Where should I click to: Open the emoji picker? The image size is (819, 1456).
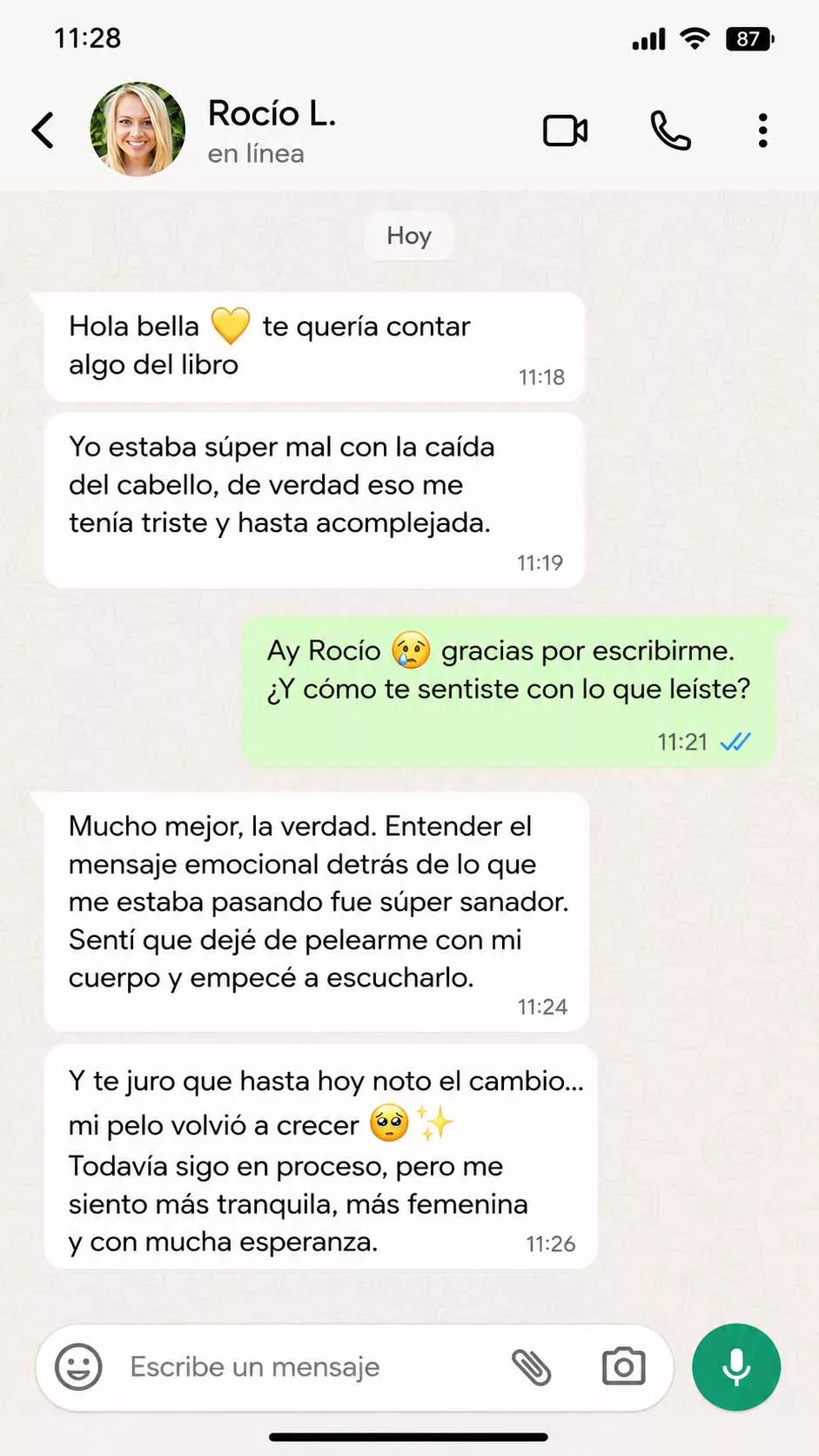tap(78, 1366)
